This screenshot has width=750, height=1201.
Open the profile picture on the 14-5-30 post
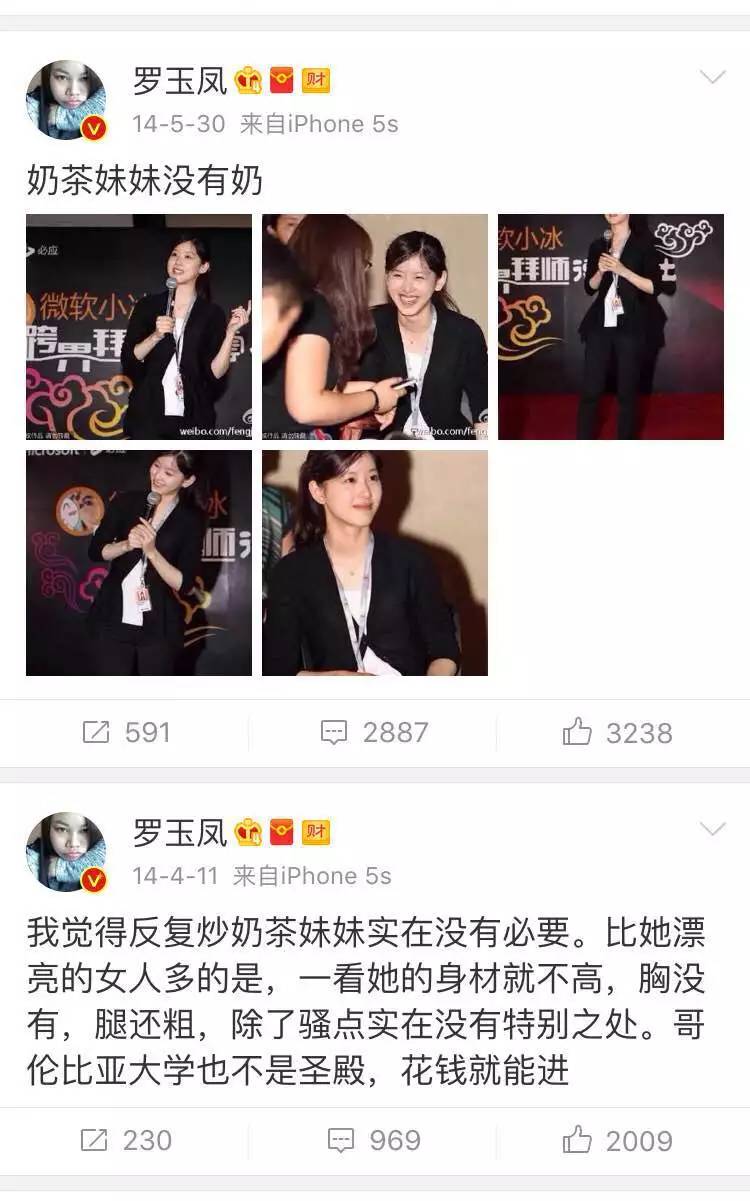[x=65, y=100]
